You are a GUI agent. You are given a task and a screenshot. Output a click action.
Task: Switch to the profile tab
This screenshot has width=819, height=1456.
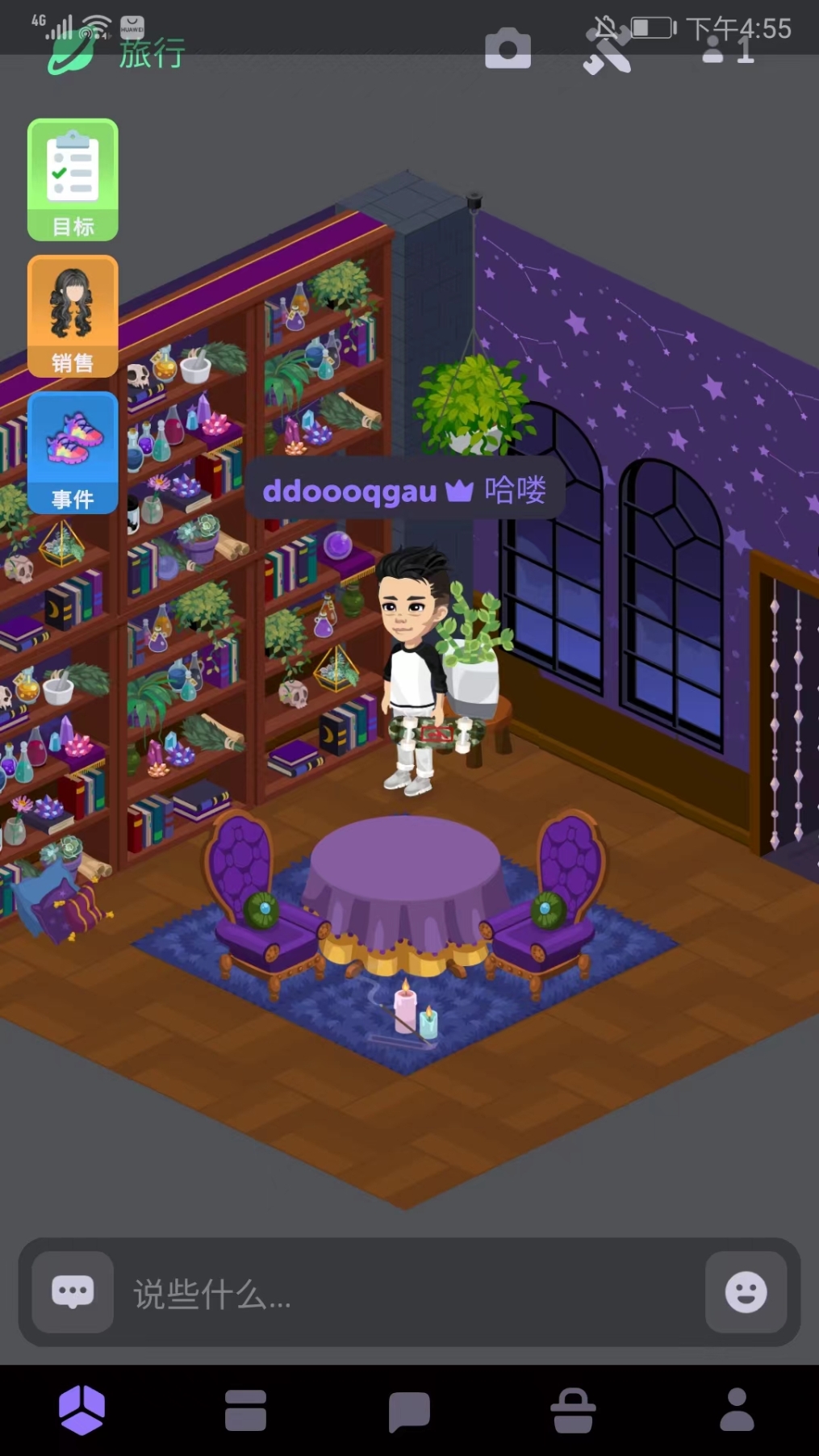pos(737,1410)
